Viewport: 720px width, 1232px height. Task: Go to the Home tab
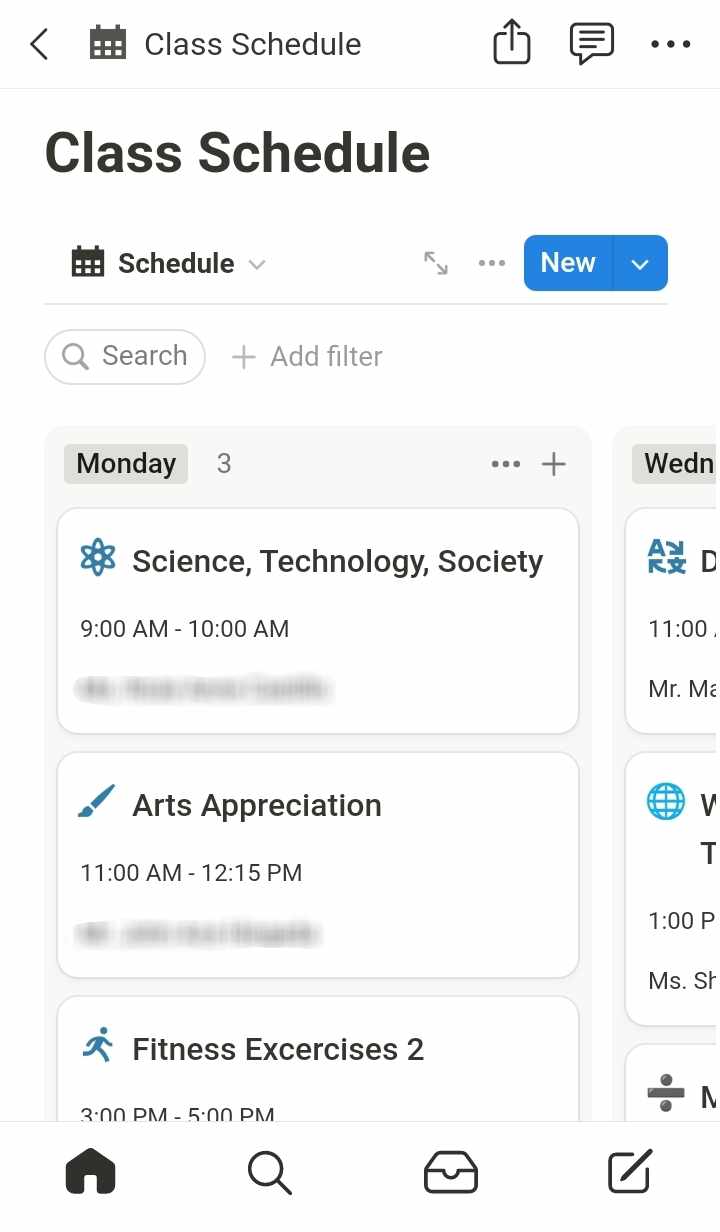[x=90, y=1172]
